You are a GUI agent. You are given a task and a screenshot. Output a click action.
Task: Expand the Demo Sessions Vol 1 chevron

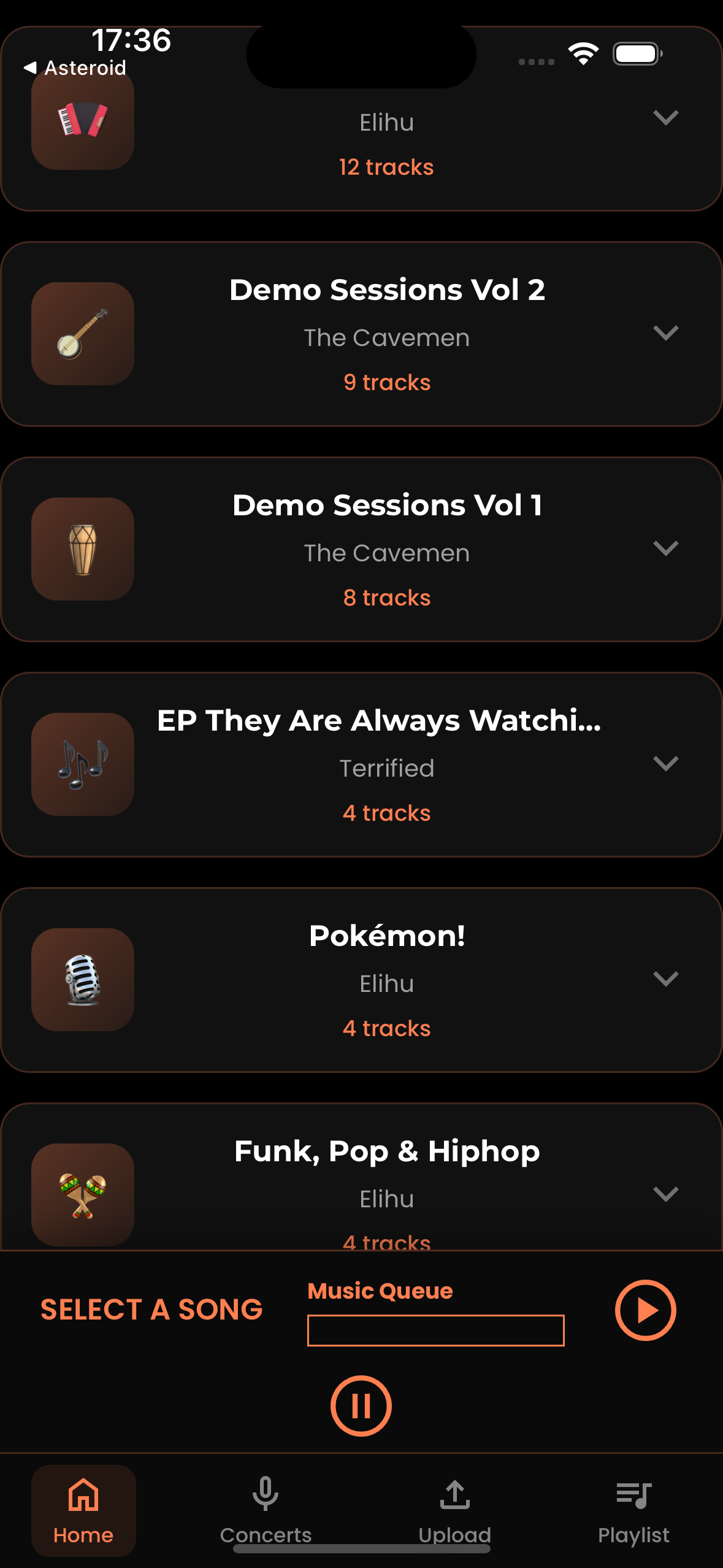pyautogui.click(x=665, y=548)
